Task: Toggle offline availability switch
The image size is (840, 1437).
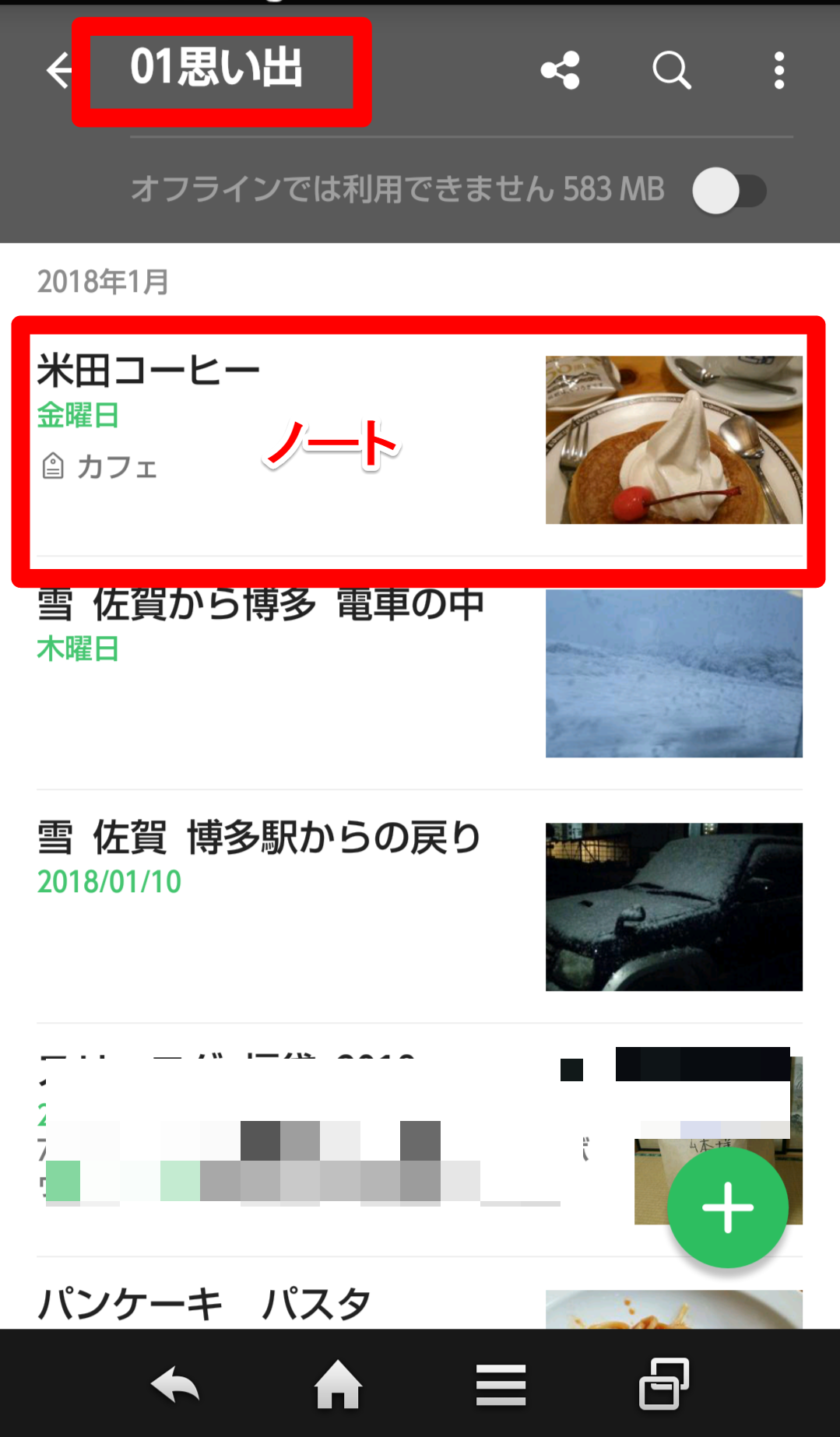Action: (729, 191)
